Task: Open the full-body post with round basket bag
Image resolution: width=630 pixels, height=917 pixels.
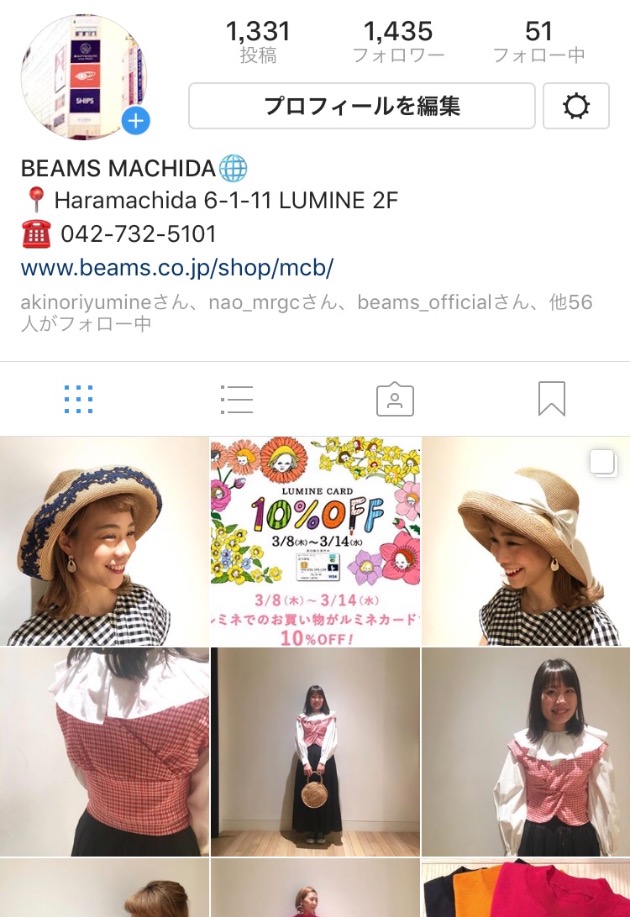Action: click(x=315, y=752)
